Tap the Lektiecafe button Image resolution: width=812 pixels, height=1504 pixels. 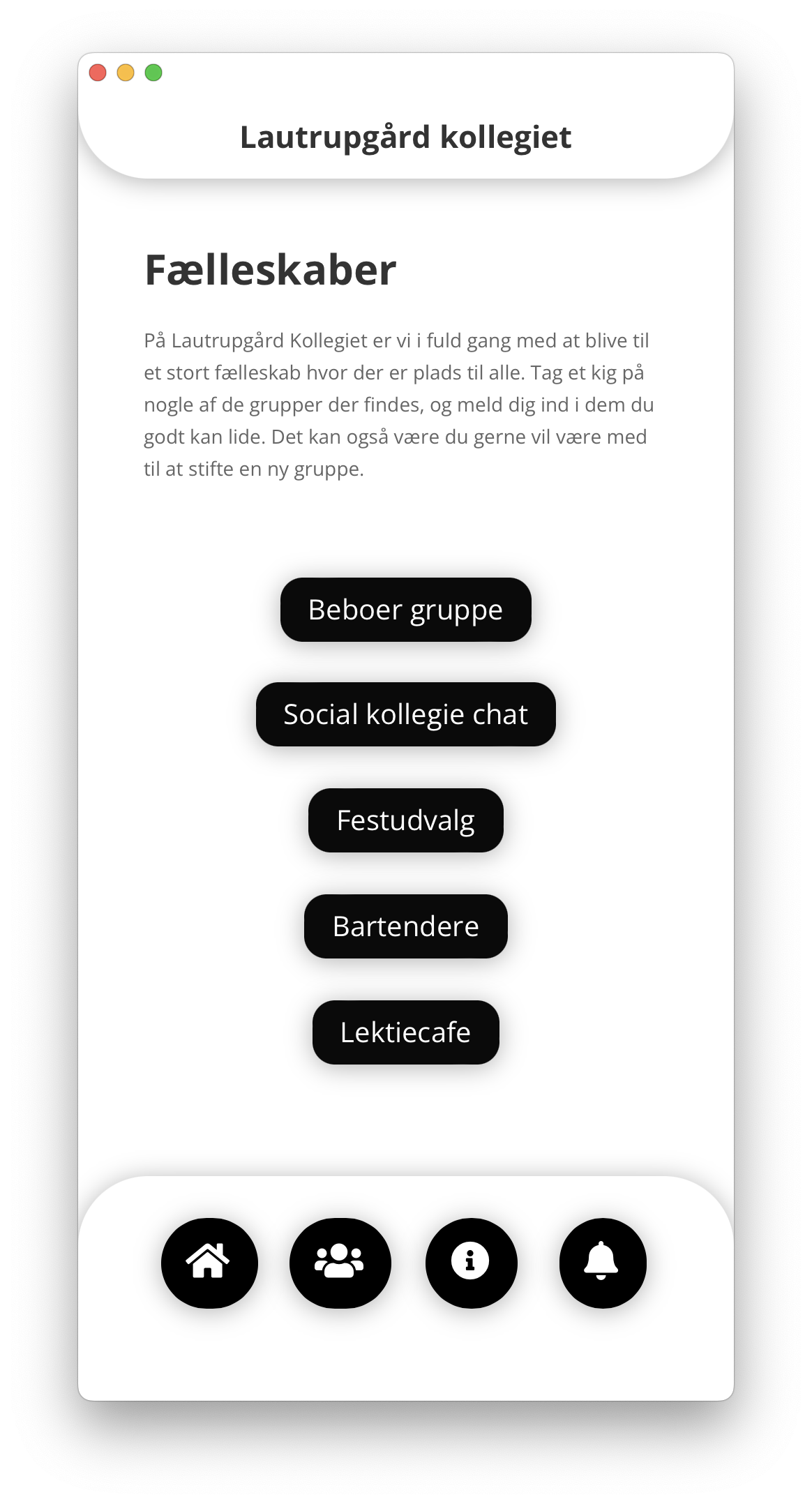coord(405,1032)
